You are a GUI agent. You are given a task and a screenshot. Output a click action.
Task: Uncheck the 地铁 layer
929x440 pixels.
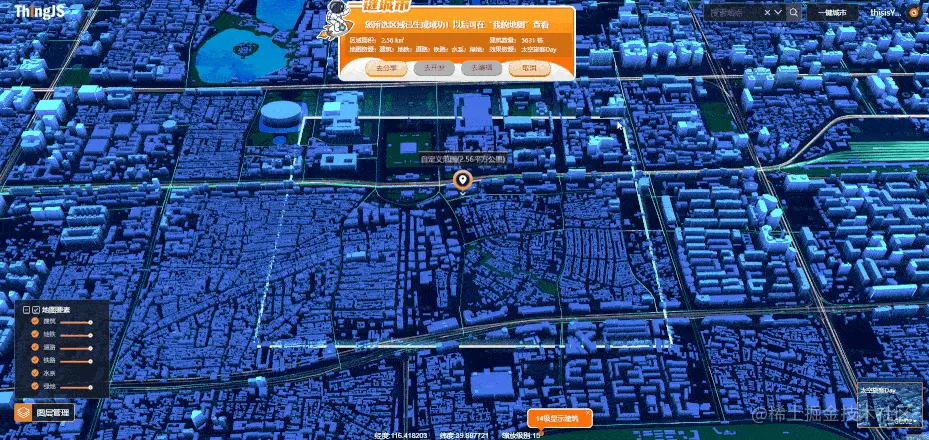tap(35, 335)
